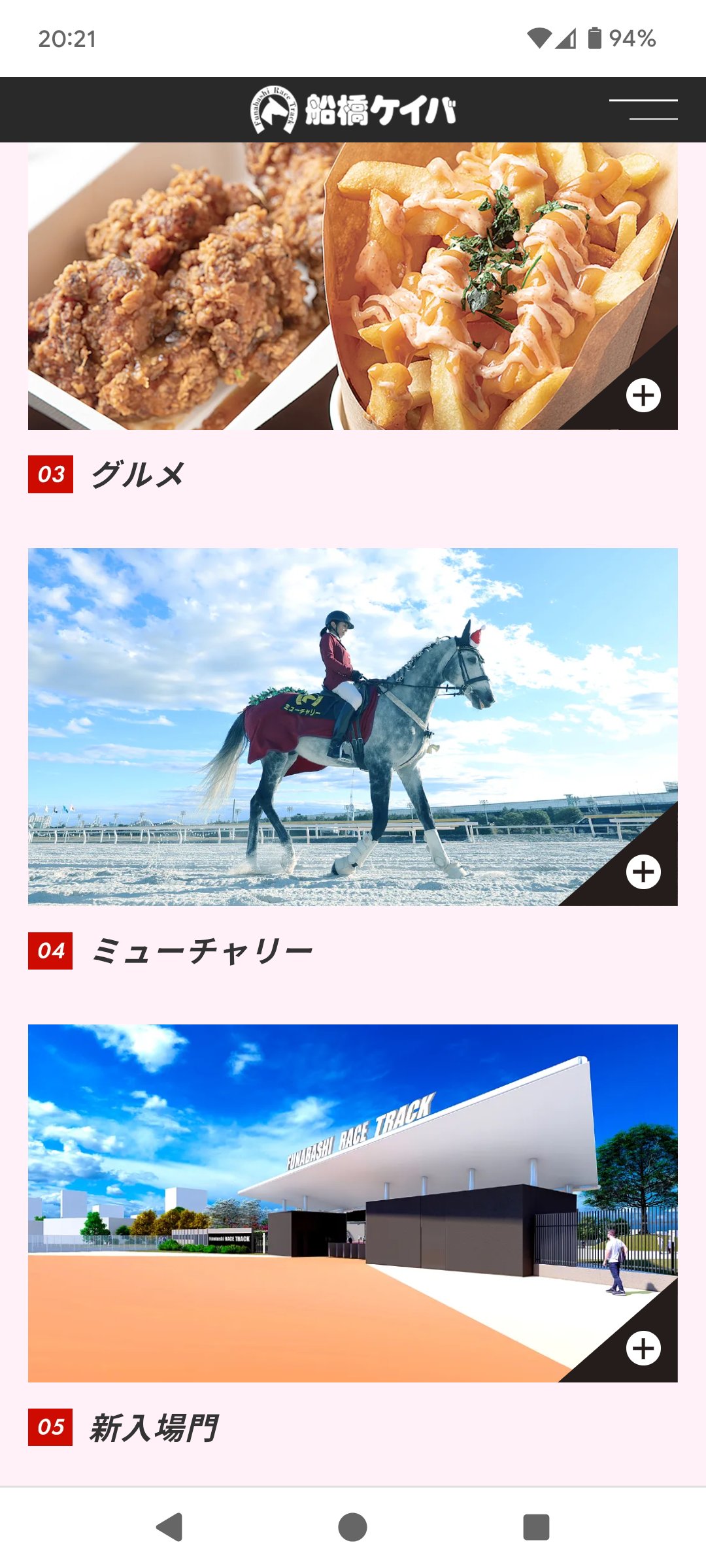Open the hamburger menu in header
The width and height of the screenshot is (706, 1568).
point(643,110)
